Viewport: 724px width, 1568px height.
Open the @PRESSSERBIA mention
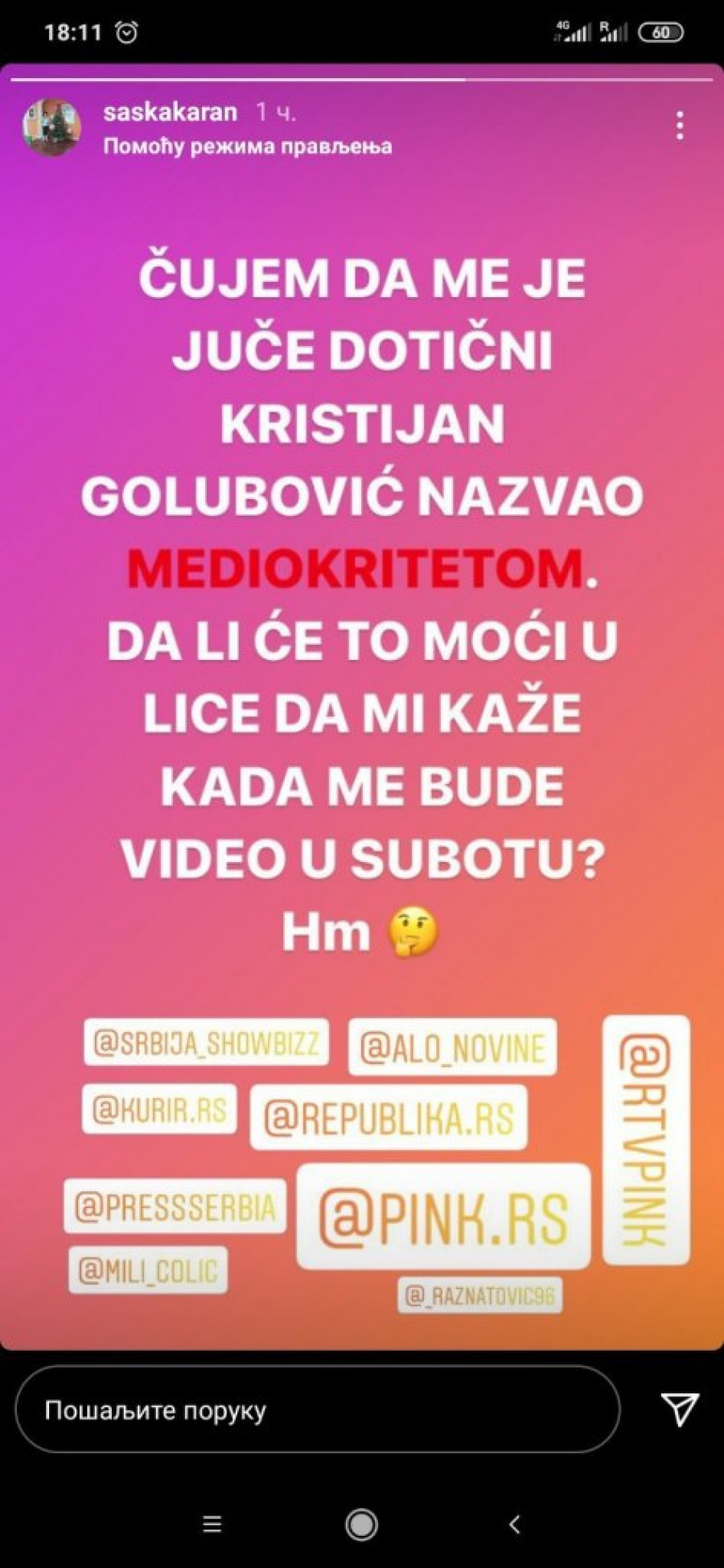pos(175,1206)
